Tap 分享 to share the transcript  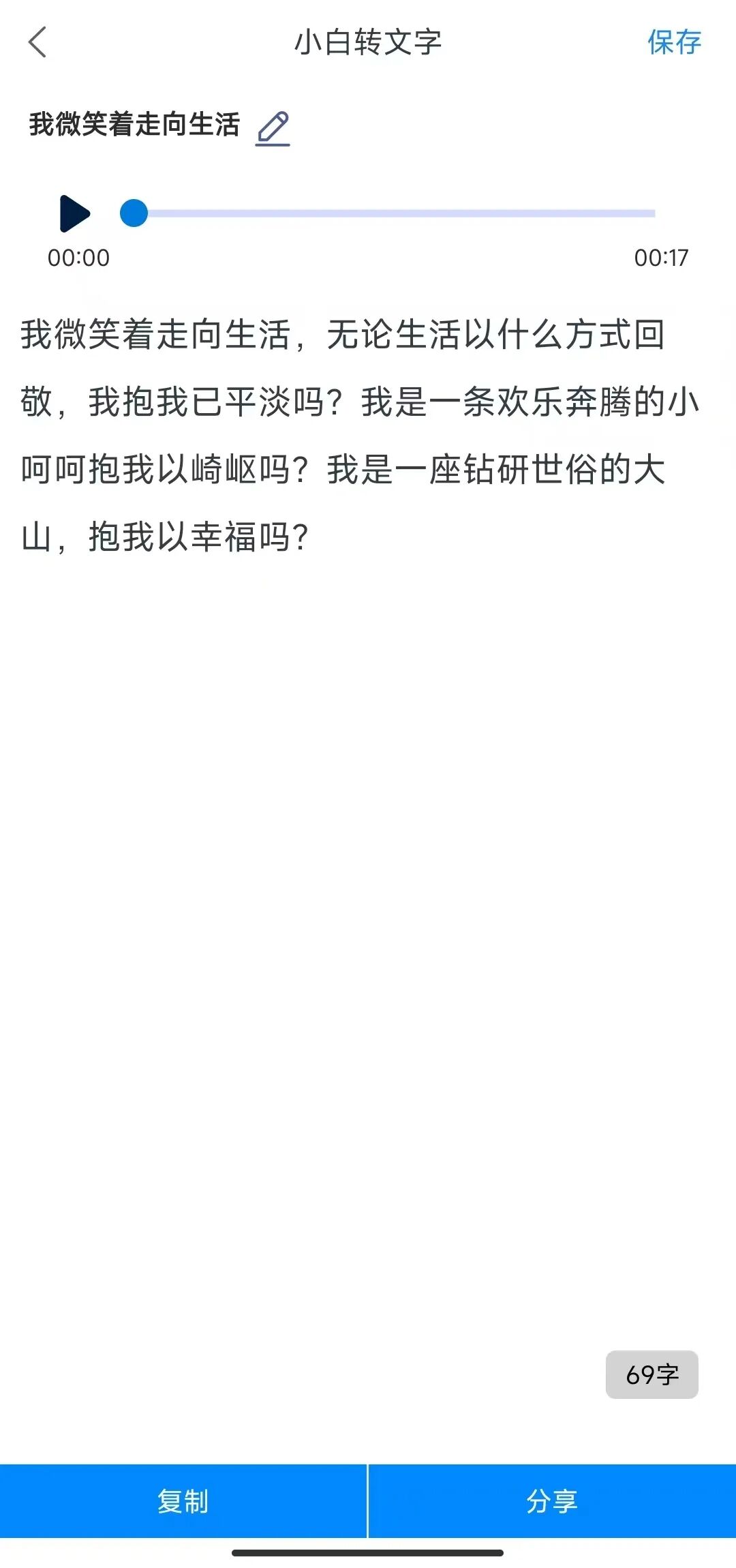tap(552, 1501)
